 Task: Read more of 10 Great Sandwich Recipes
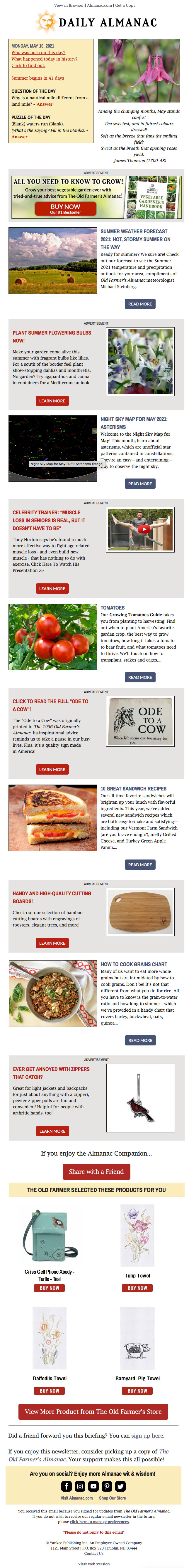[140, 864]
